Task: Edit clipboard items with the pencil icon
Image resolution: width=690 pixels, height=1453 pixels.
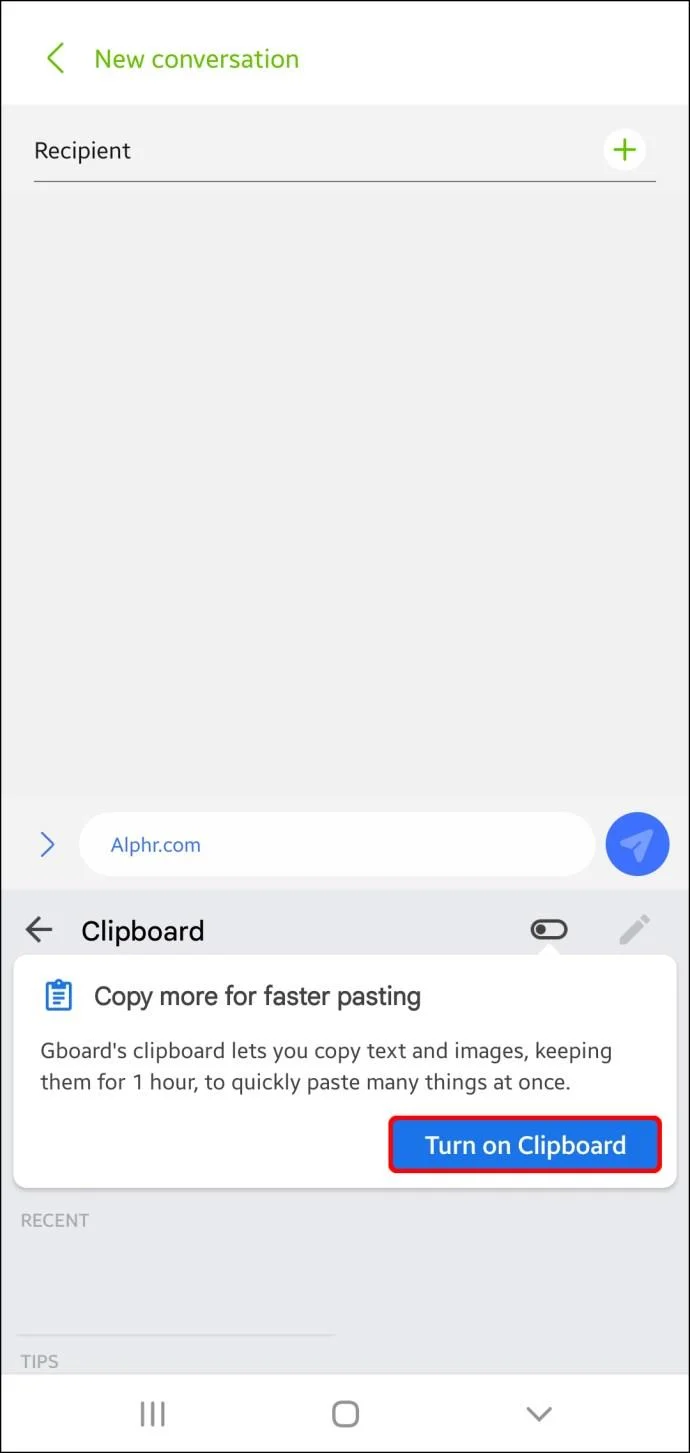Action: click(x=634, y=931)
